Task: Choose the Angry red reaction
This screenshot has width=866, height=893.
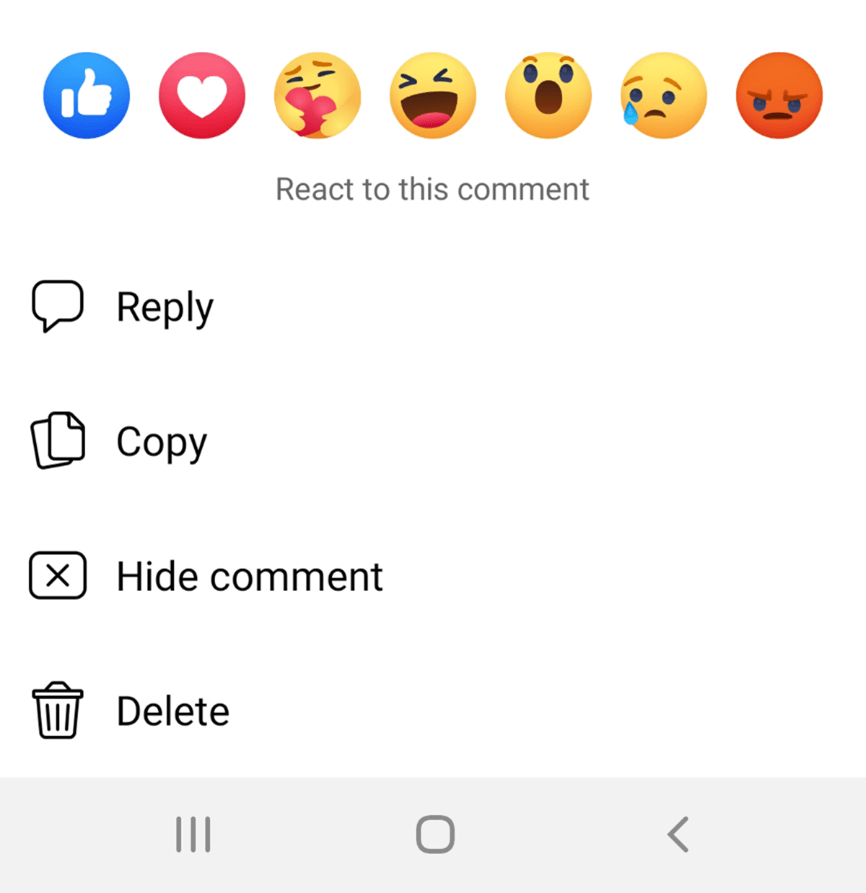Action: point(778,94)
